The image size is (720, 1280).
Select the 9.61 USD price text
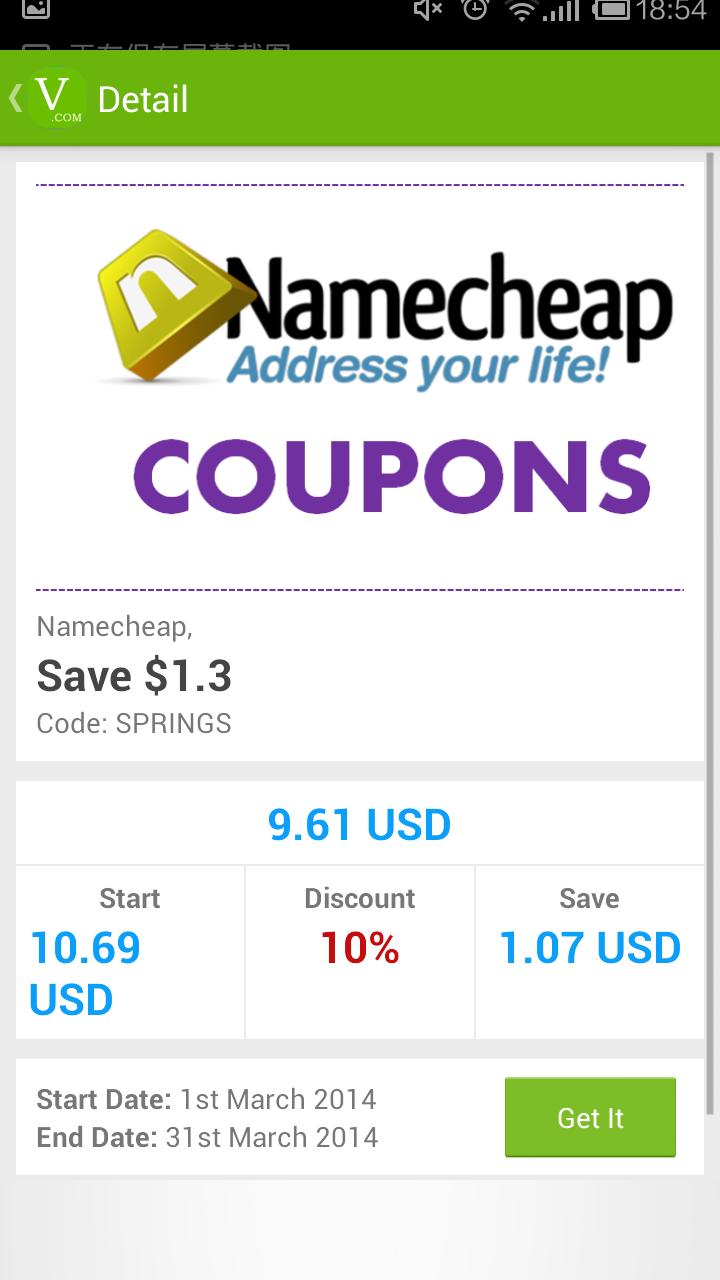(360, 825)
